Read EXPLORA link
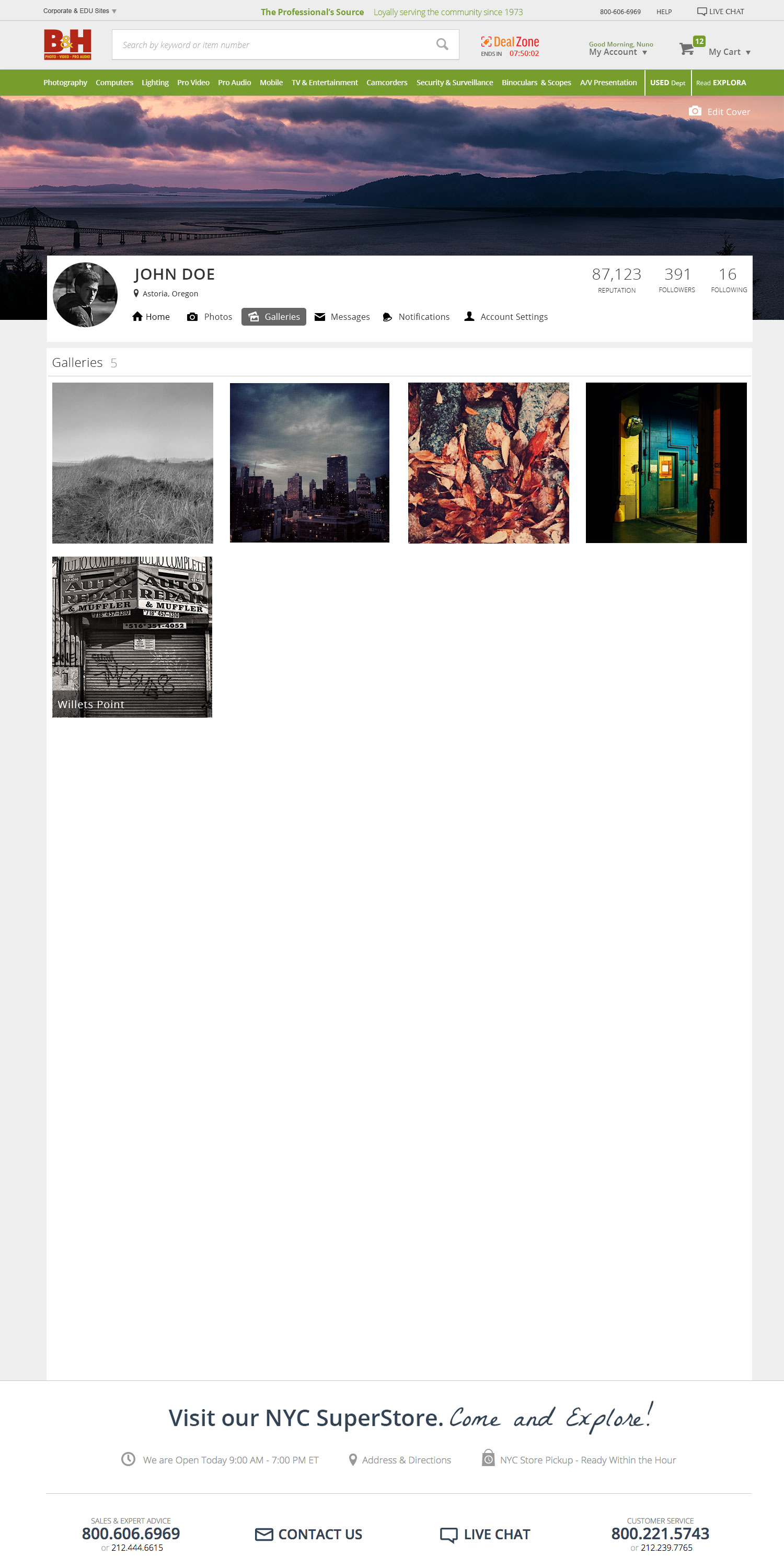 point(721,83)
